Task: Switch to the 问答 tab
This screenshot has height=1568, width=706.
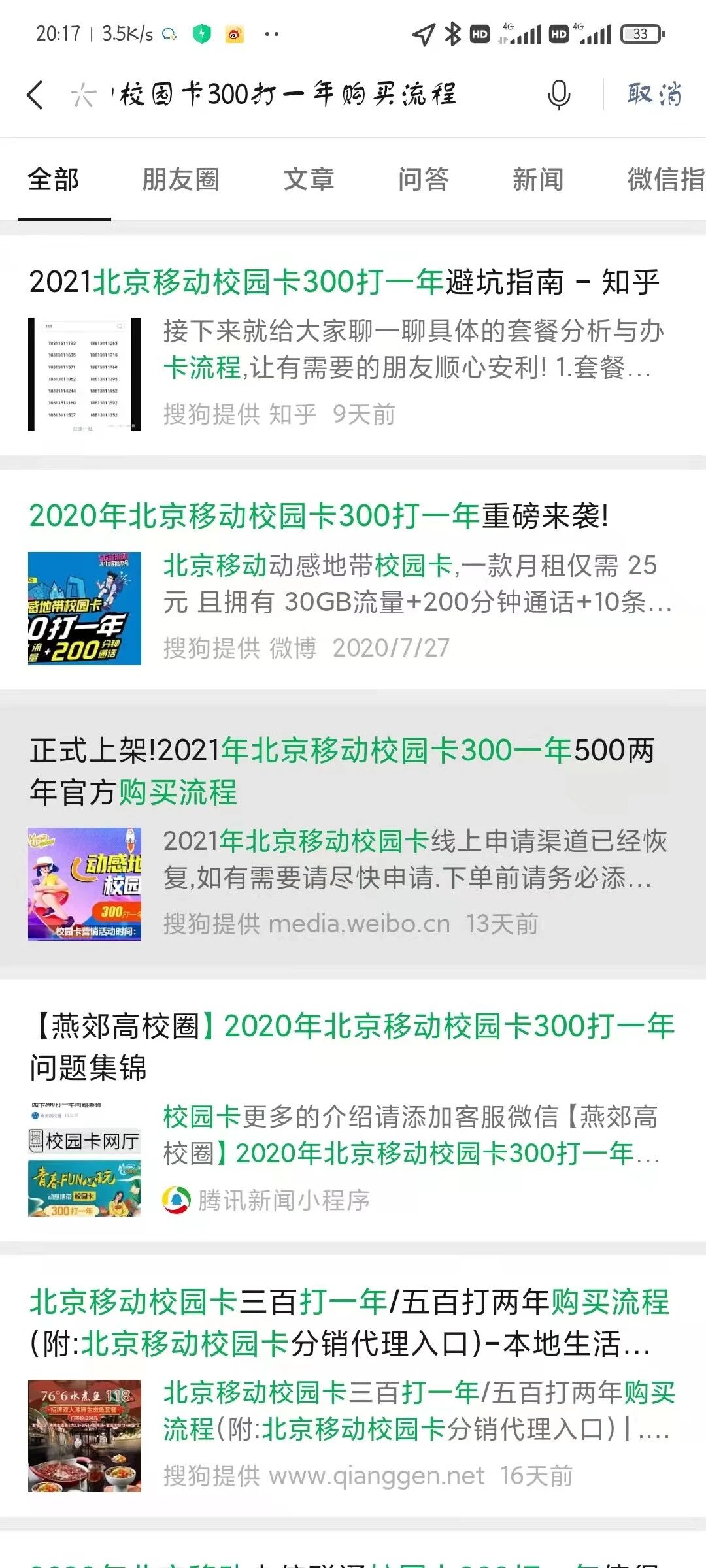Action: (424, 180)
